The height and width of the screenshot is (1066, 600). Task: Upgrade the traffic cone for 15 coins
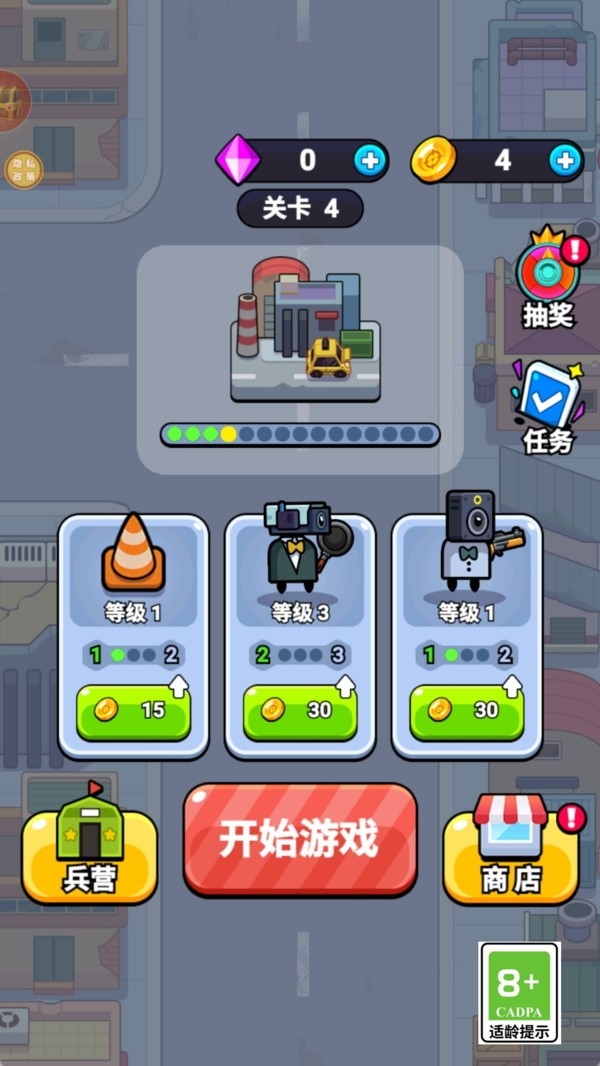[133, 711]
